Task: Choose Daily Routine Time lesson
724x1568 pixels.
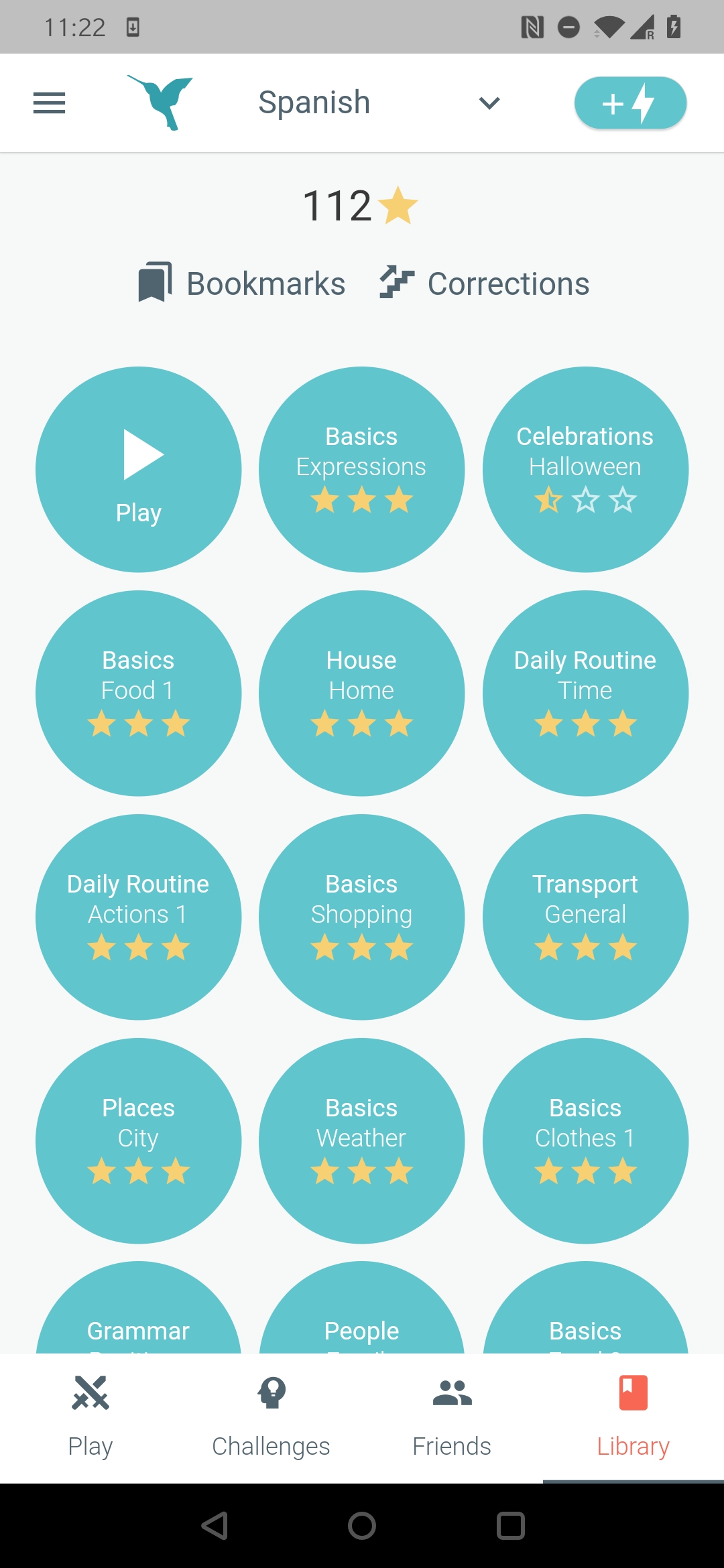Action: coord(585,693)
